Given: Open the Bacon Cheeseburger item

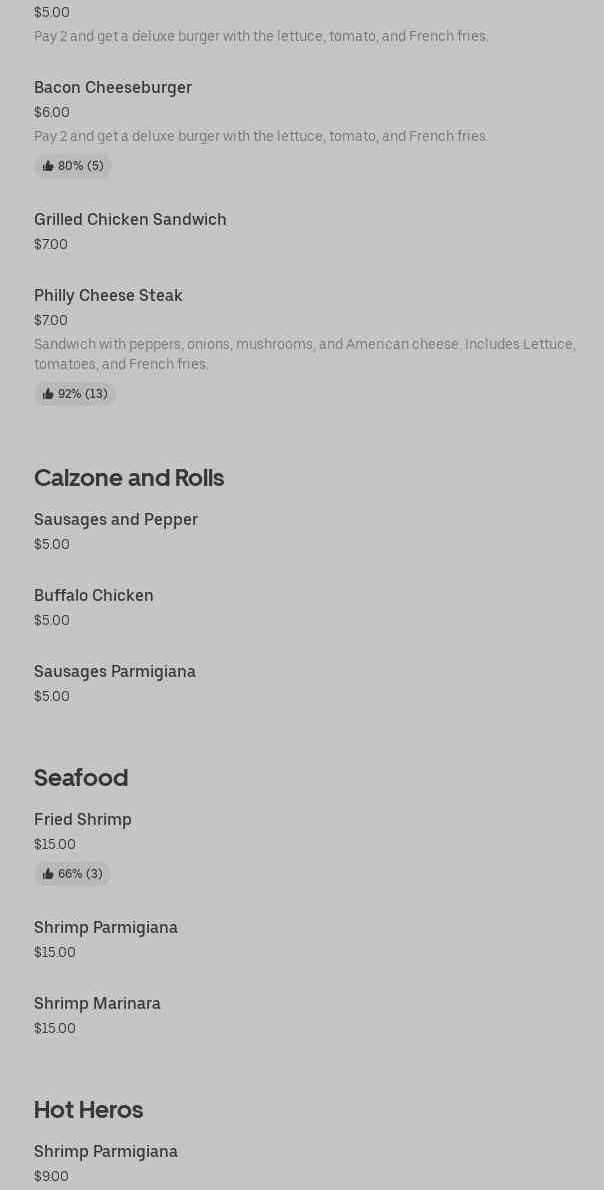Looking at the screenshot, I should tap(113, 88).
